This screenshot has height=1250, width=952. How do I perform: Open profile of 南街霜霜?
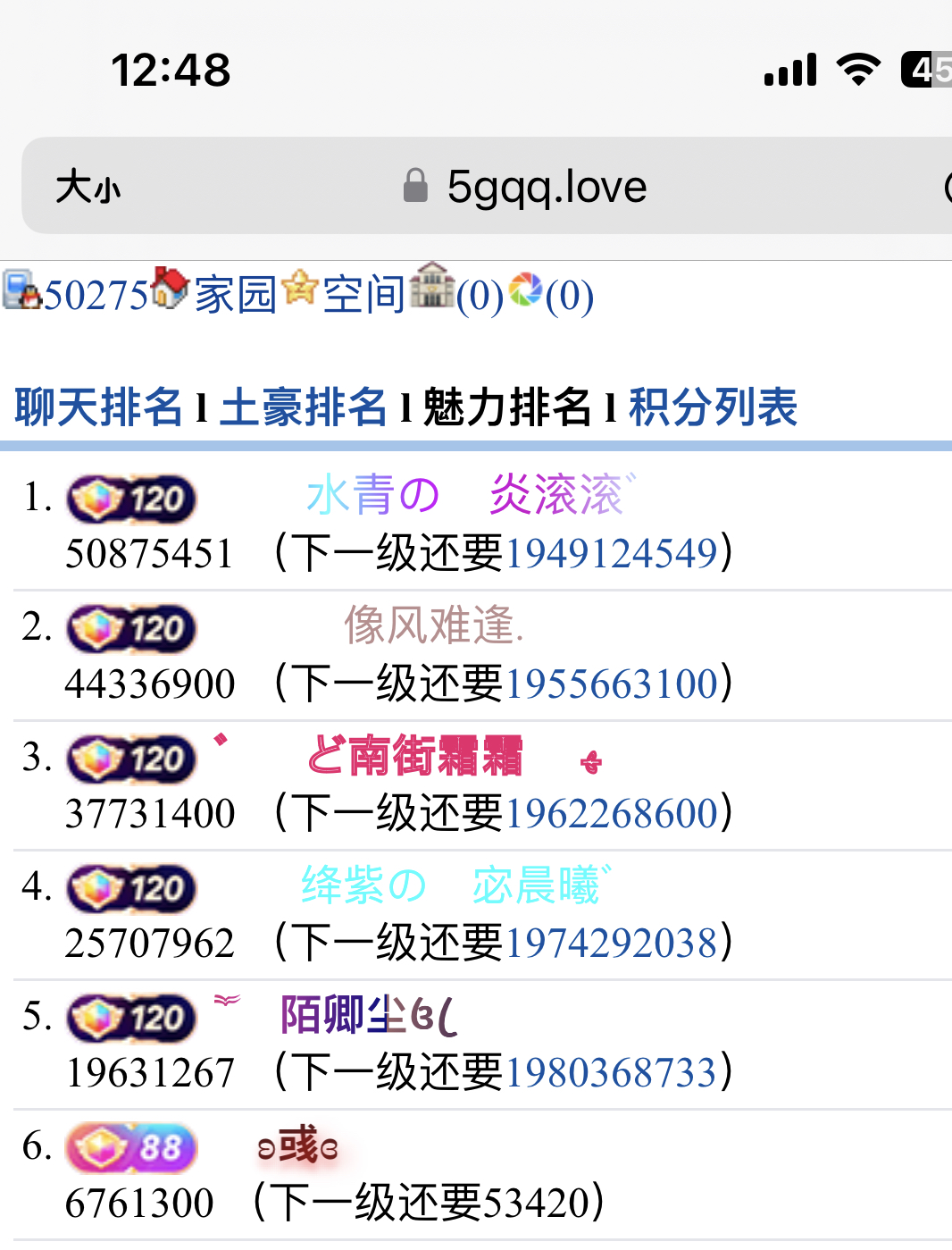(x=415, y=756)
